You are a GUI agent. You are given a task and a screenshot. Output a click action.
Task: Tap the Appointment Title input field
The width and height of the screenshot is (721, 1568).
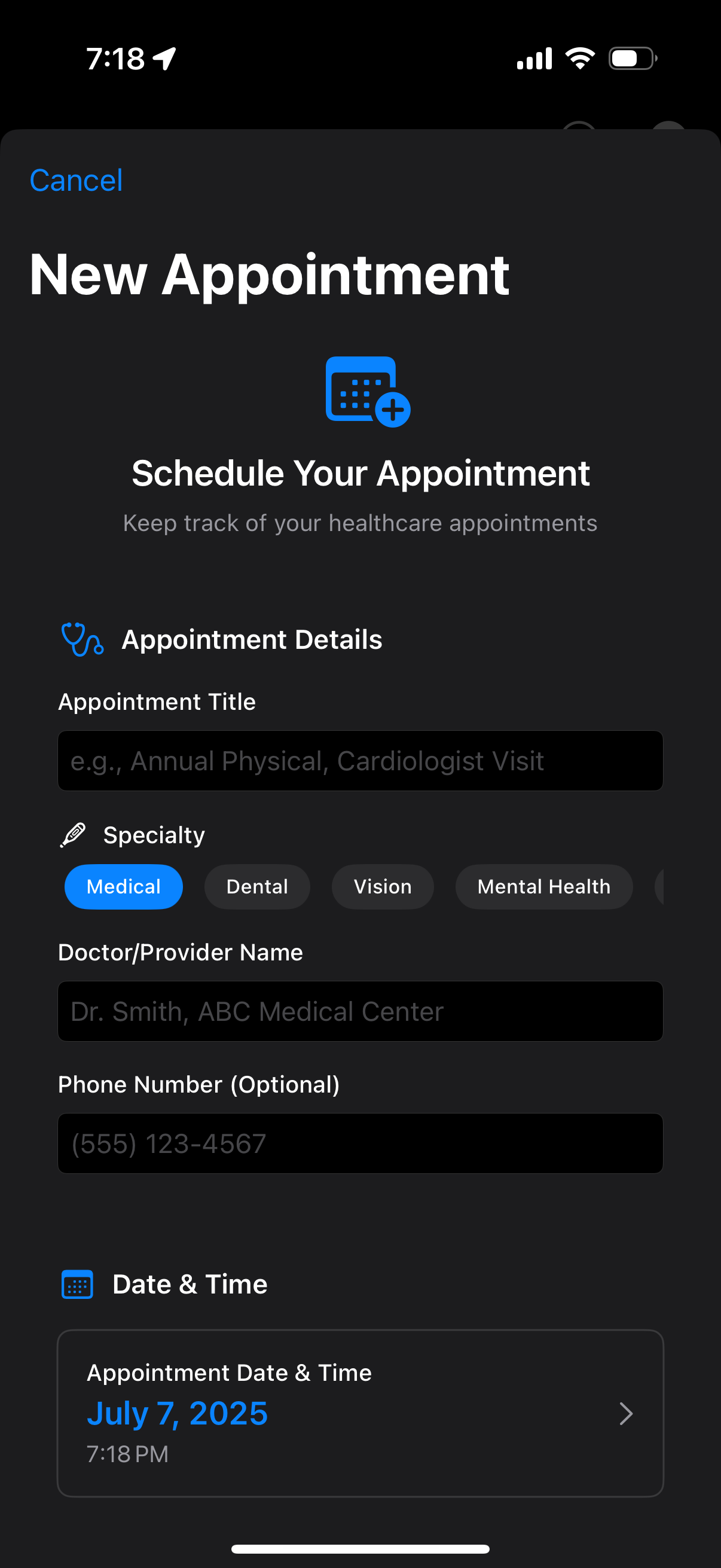point(360,760)
